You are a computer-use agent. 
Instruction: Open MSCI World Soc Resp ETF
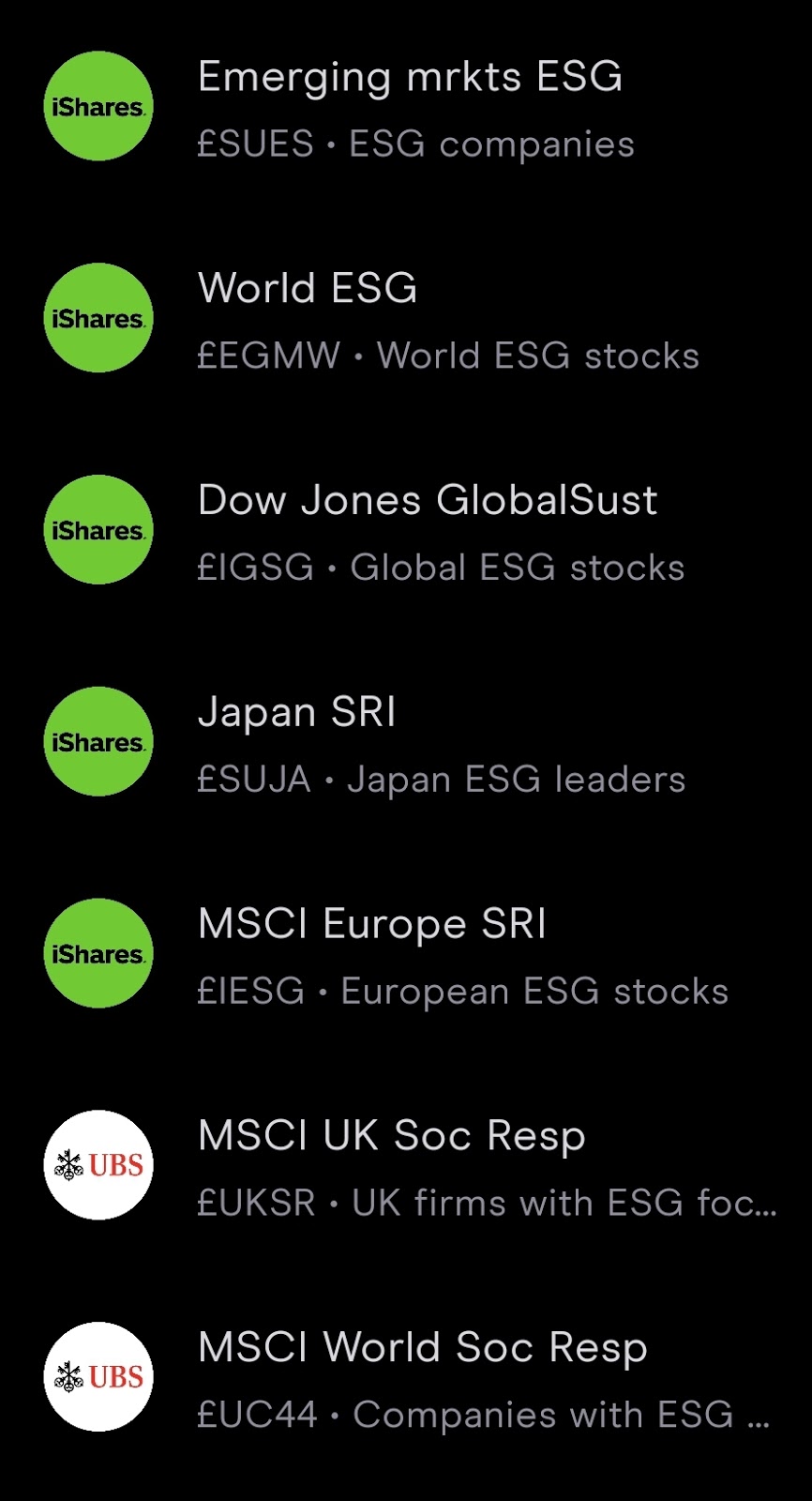tap(406, 1377)
